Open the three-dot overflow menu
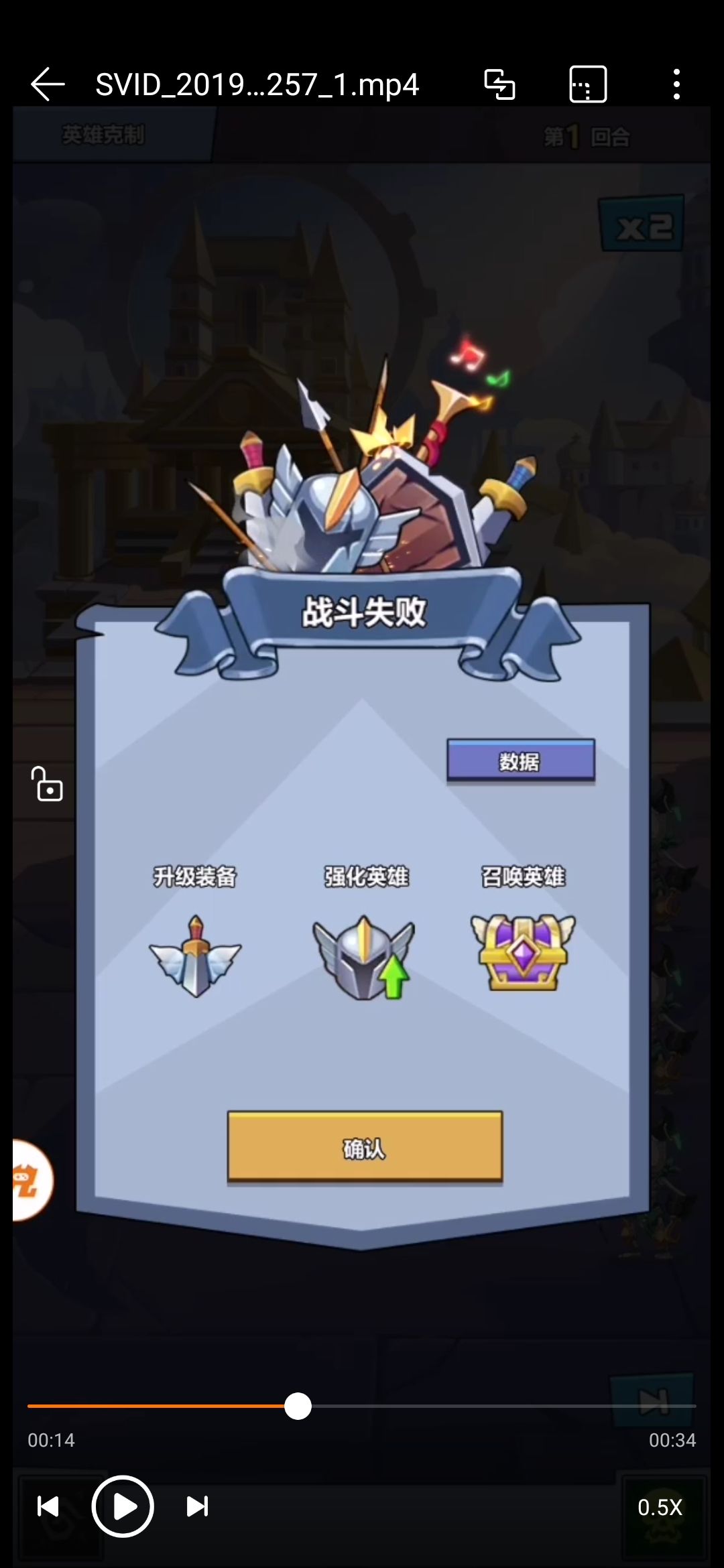The width and height of the screenshot is (724, 1568). coord(676,84)
